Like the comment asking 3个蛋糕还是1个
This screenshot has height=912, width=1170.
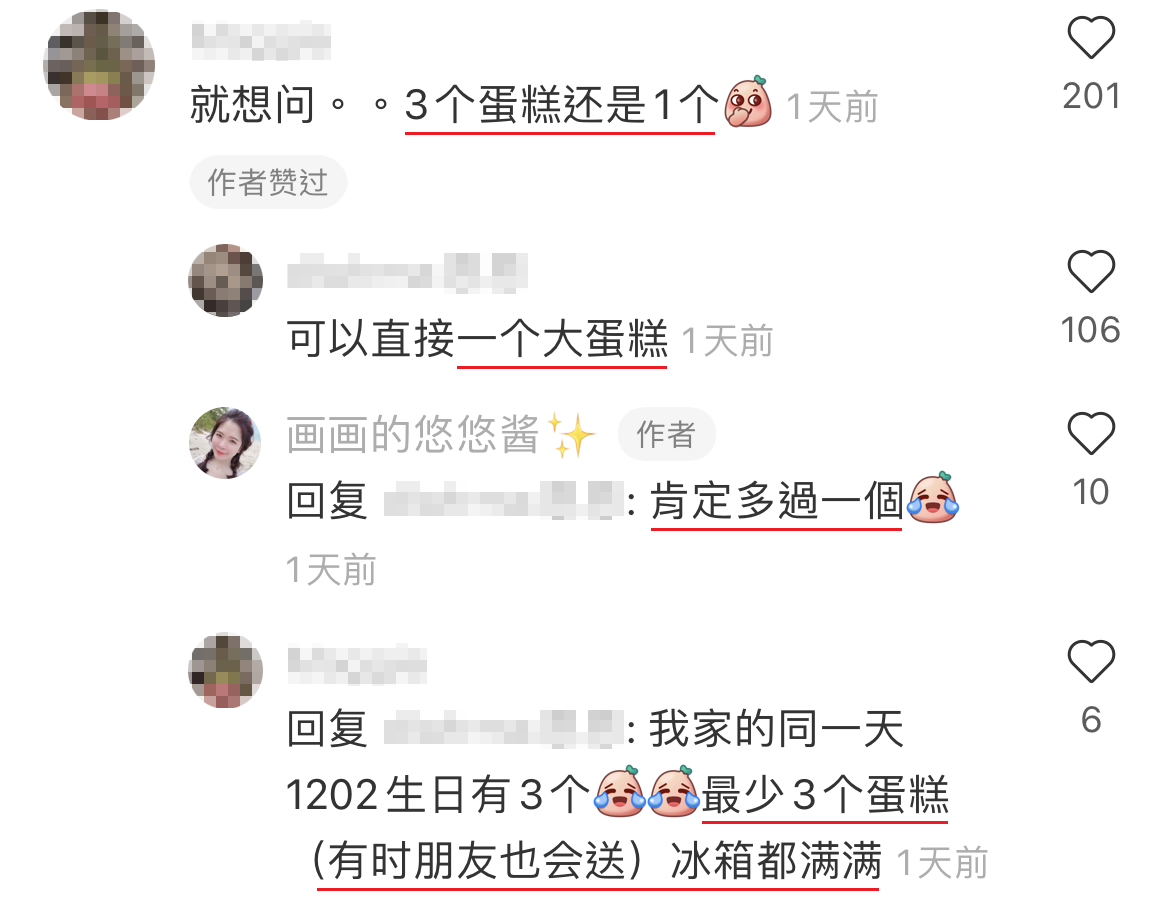click(x=1091, y=39)
